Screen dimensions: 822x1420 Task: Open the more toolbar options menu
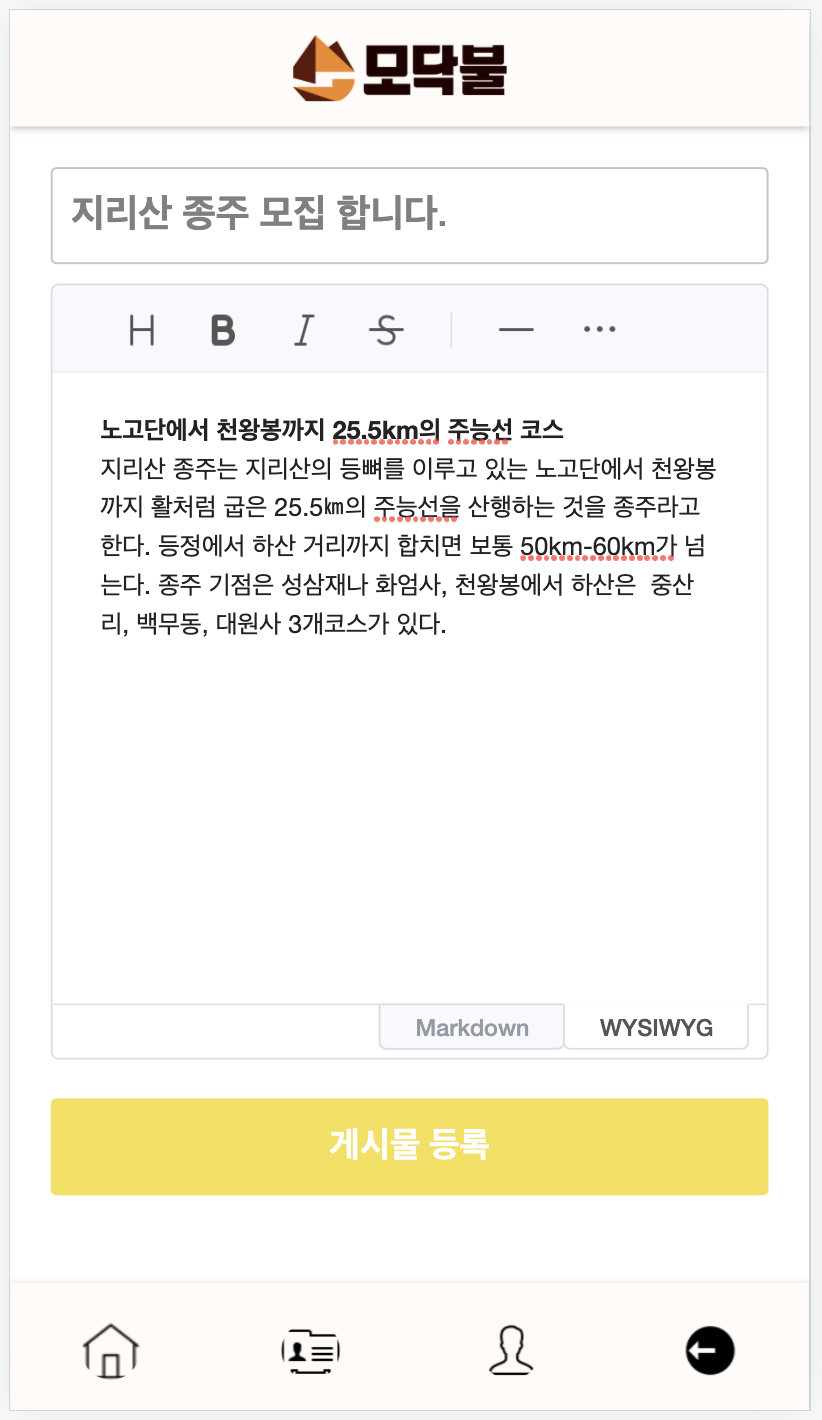599,330
